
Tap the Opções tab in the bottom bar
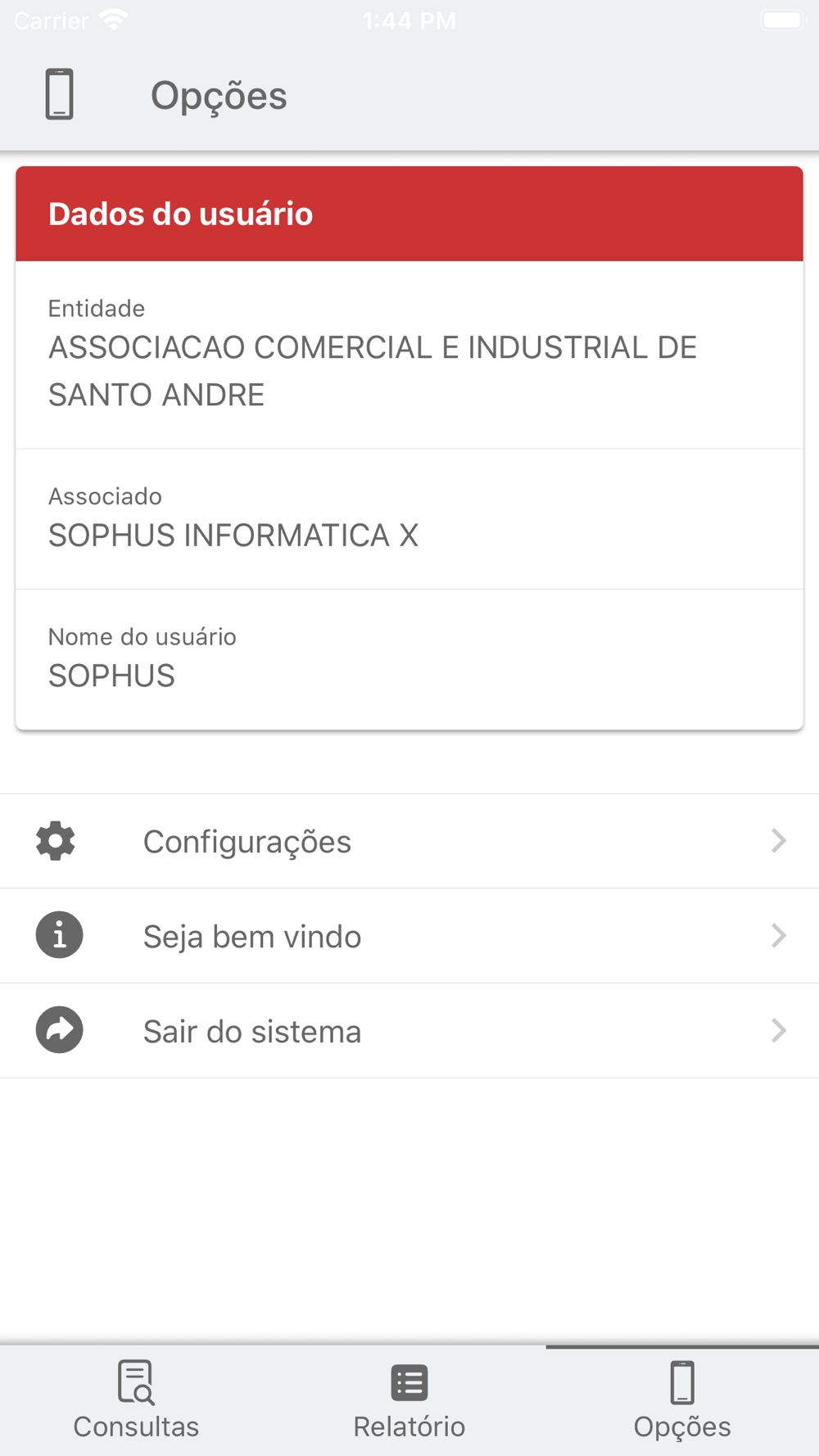682,1400
